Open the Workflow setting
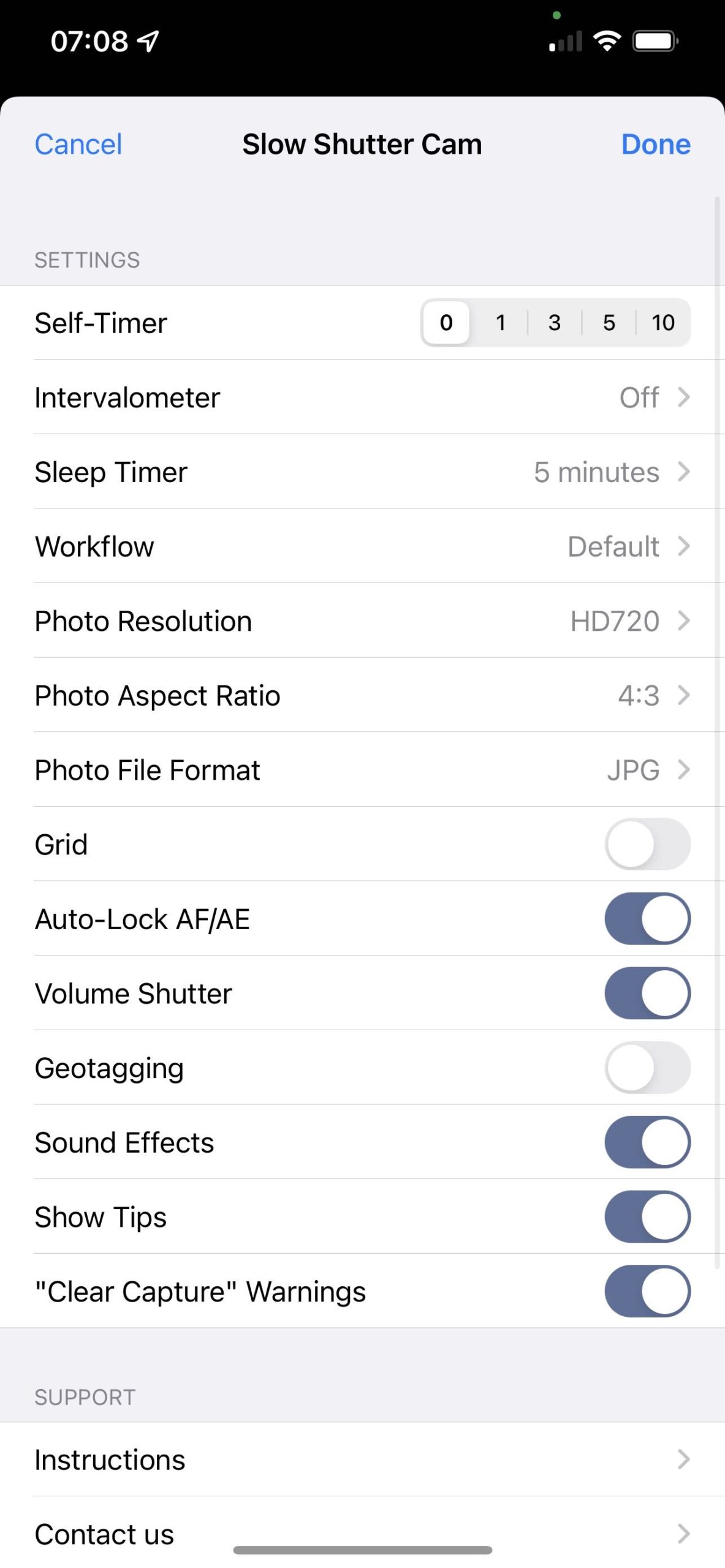This screenshot has height=1568, width=725. [362, 546]
